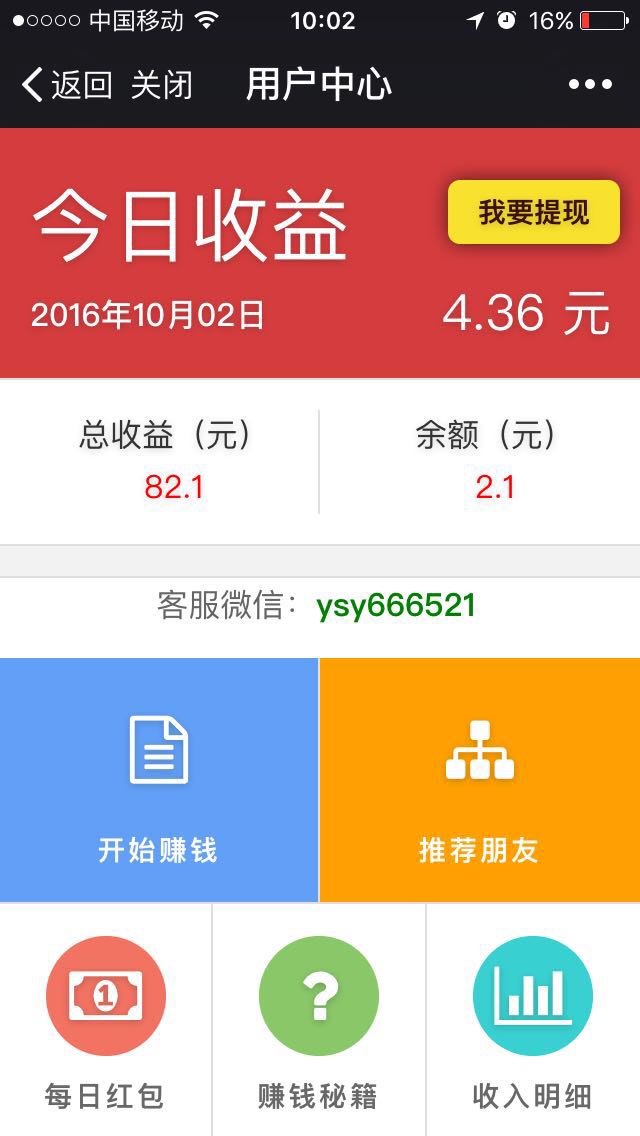Open 赚钱秘籍 tips section
Screen dimensions: 640x1136
pos(319,1020)
